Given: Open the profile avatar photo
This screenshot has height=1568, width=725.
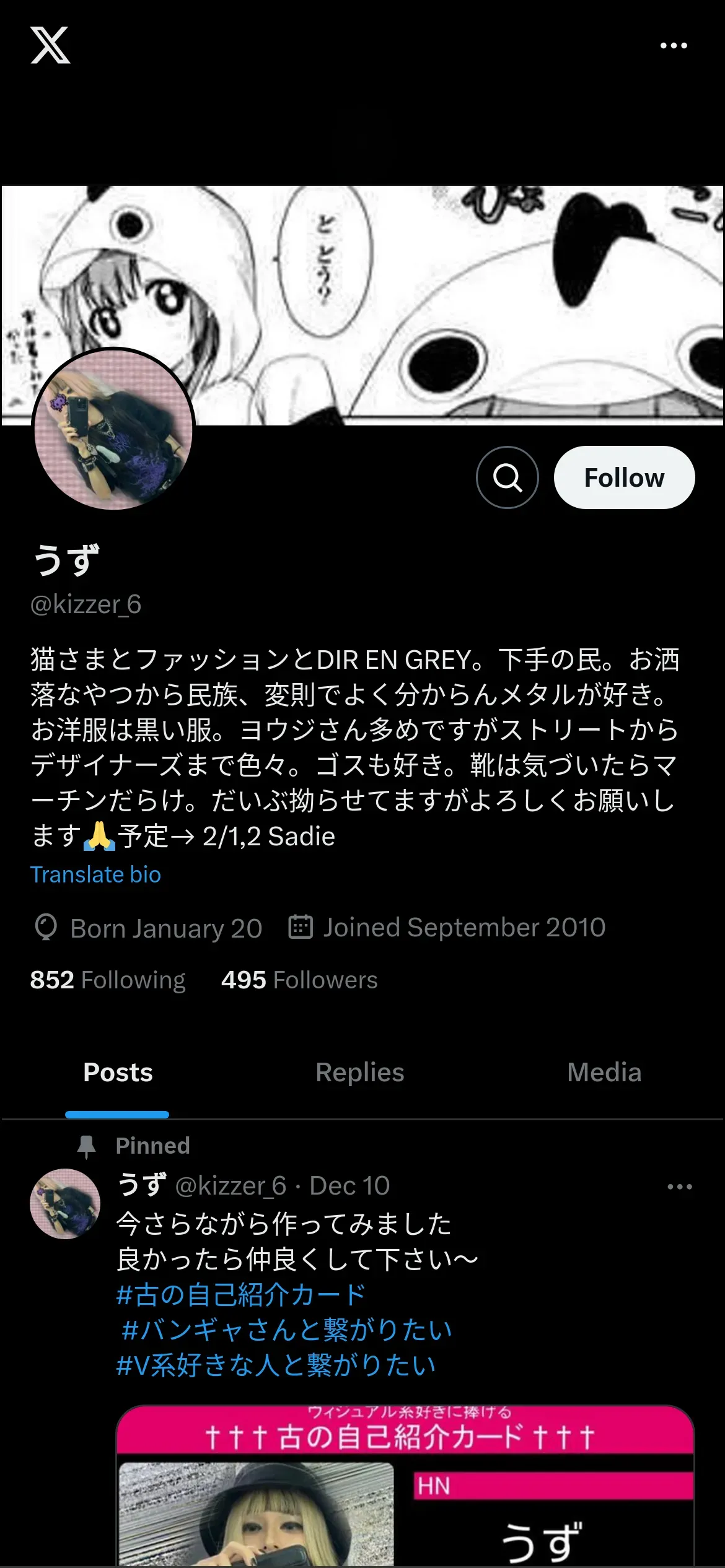Looking at the screenshot, I should (113, 429).
